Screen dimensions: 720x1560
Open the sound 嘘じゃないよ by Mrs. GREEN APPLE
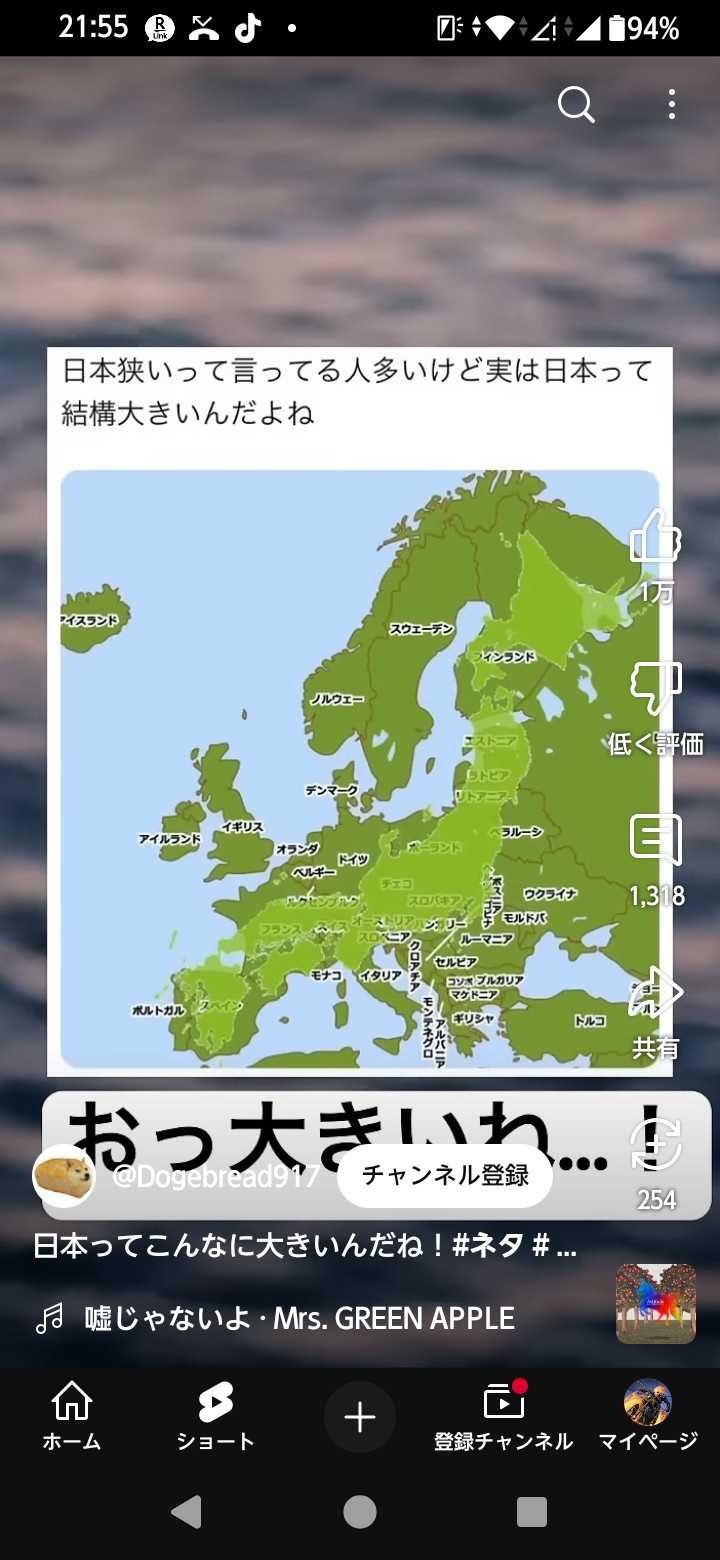tap(300, 1319)
